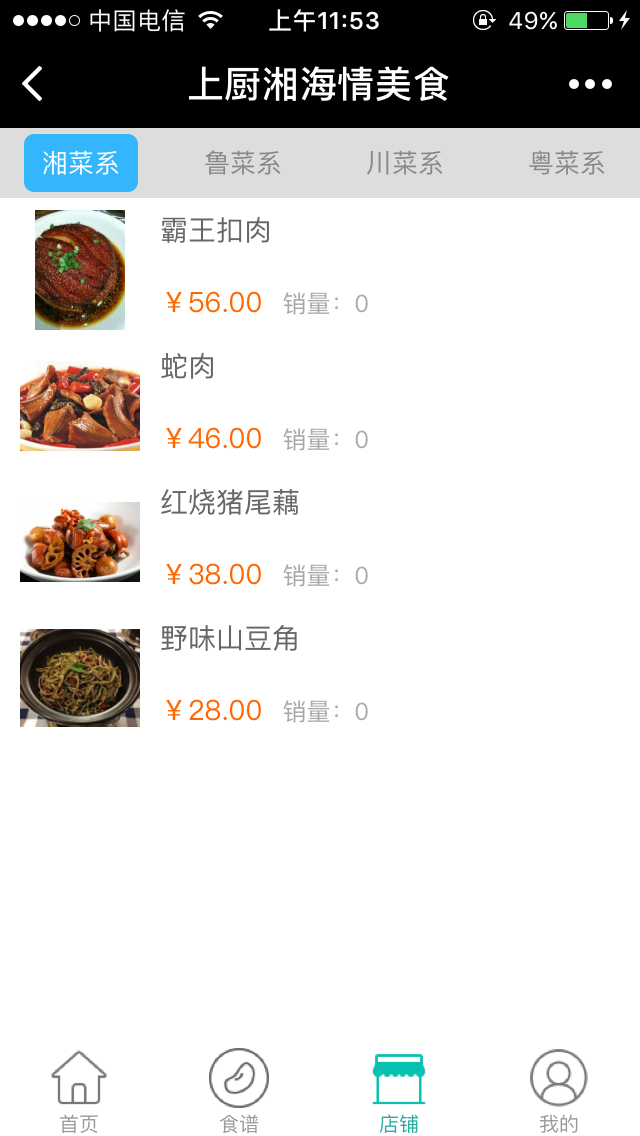Open the three-dot more options menu
Screen dimensions: 640x1136
tap(590, 84)
